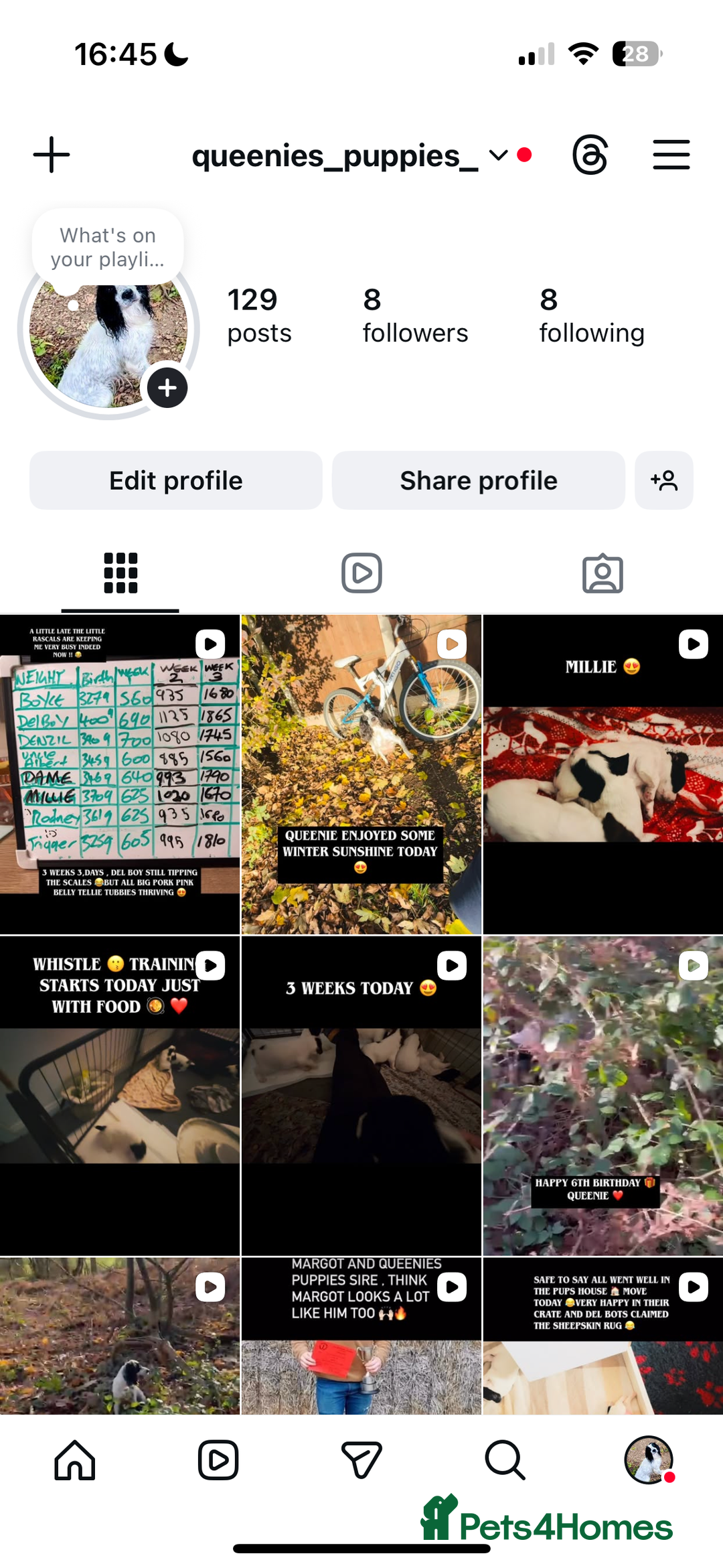
Task: Add a story from the profile picture
Action: (x=167, y=388)
